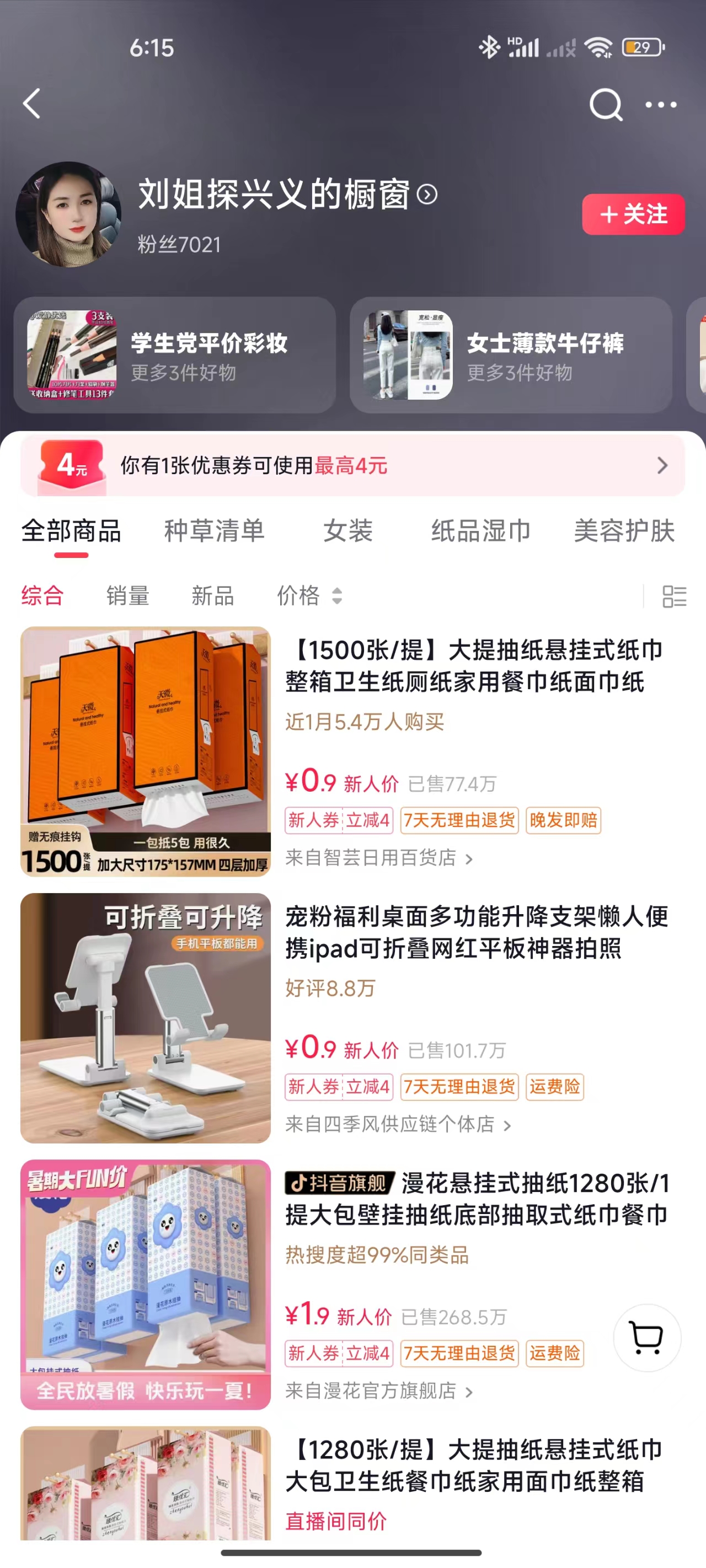
Task: Sort products by 新品
Action: [x=212, y=595]
